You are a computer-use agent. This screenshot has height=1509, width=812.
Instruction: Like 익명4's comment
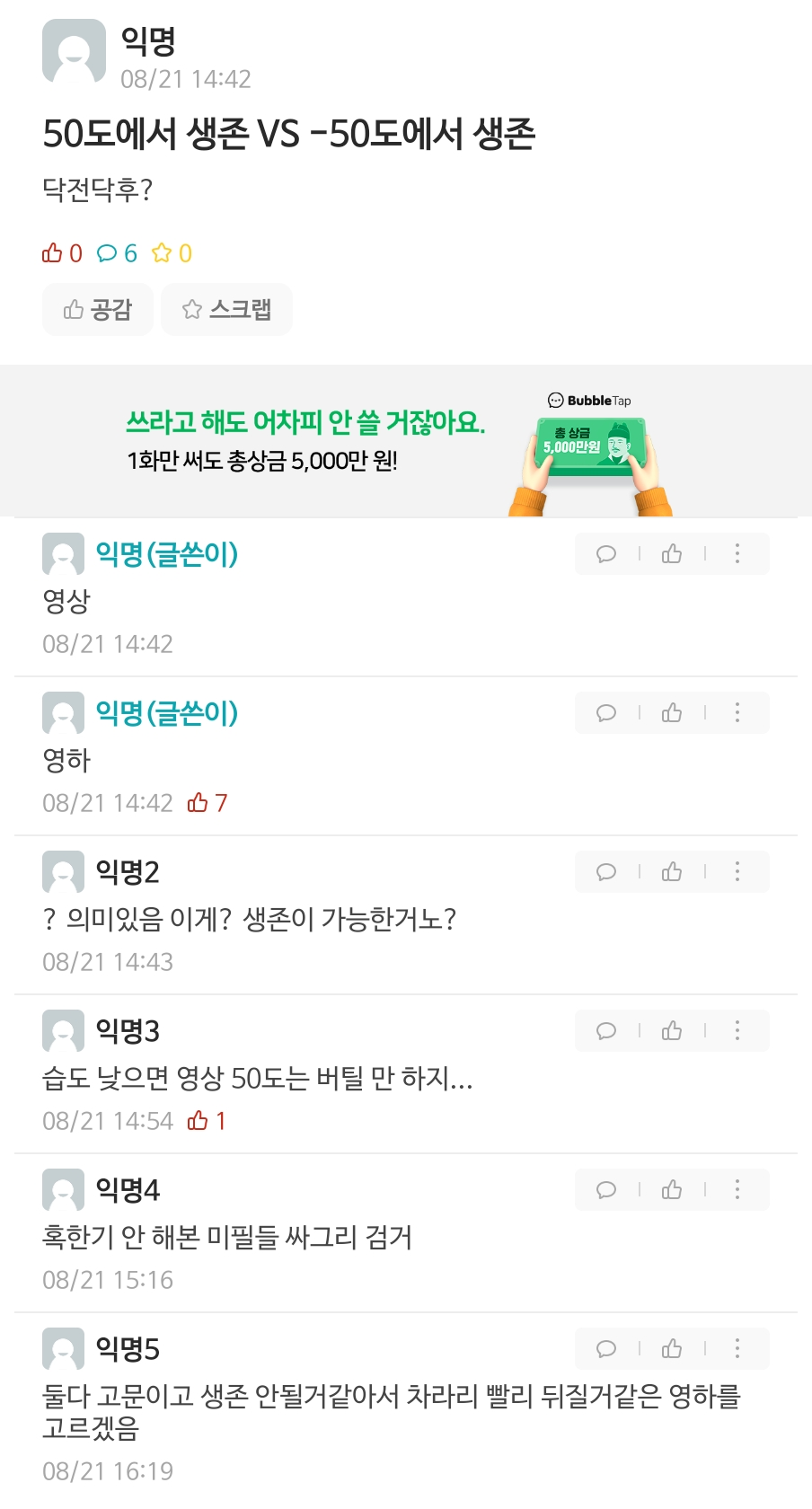coord(672,1190)
